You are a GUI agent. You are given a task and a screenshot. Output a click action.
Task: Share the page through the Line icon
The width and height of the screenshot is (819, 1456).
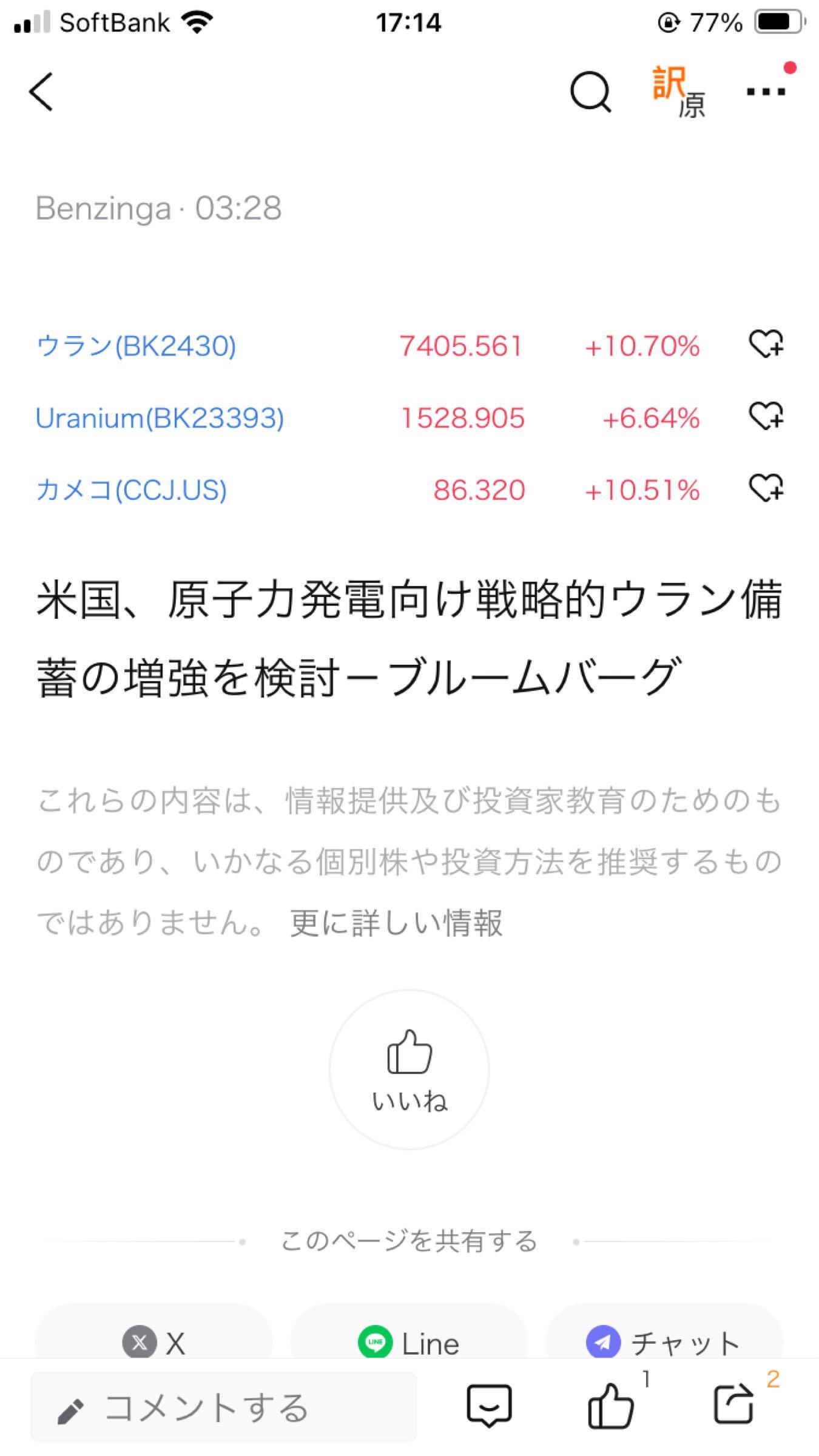[x=376, y=1343]
